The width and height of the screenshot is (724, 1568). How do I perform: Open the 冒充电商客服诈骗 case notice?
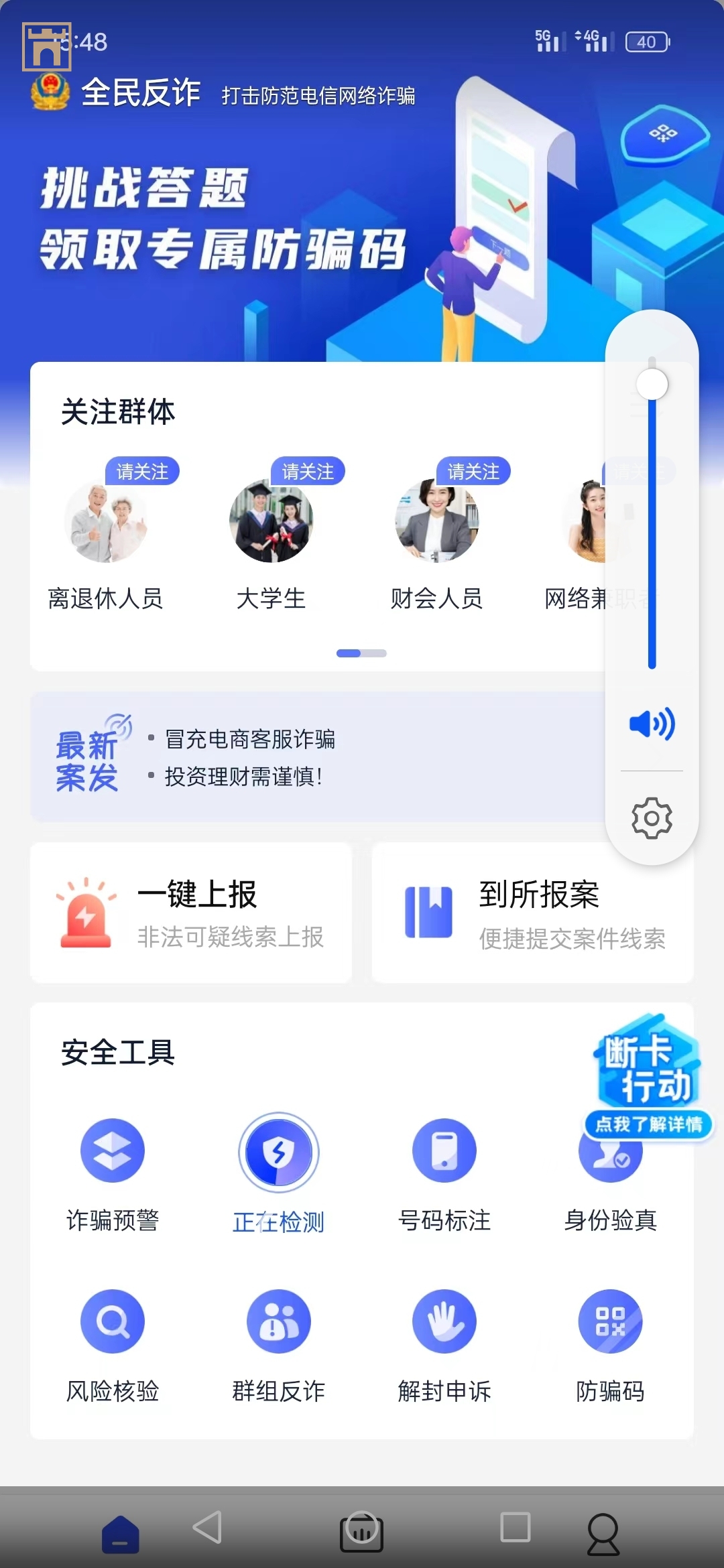(x=249, y=739)
